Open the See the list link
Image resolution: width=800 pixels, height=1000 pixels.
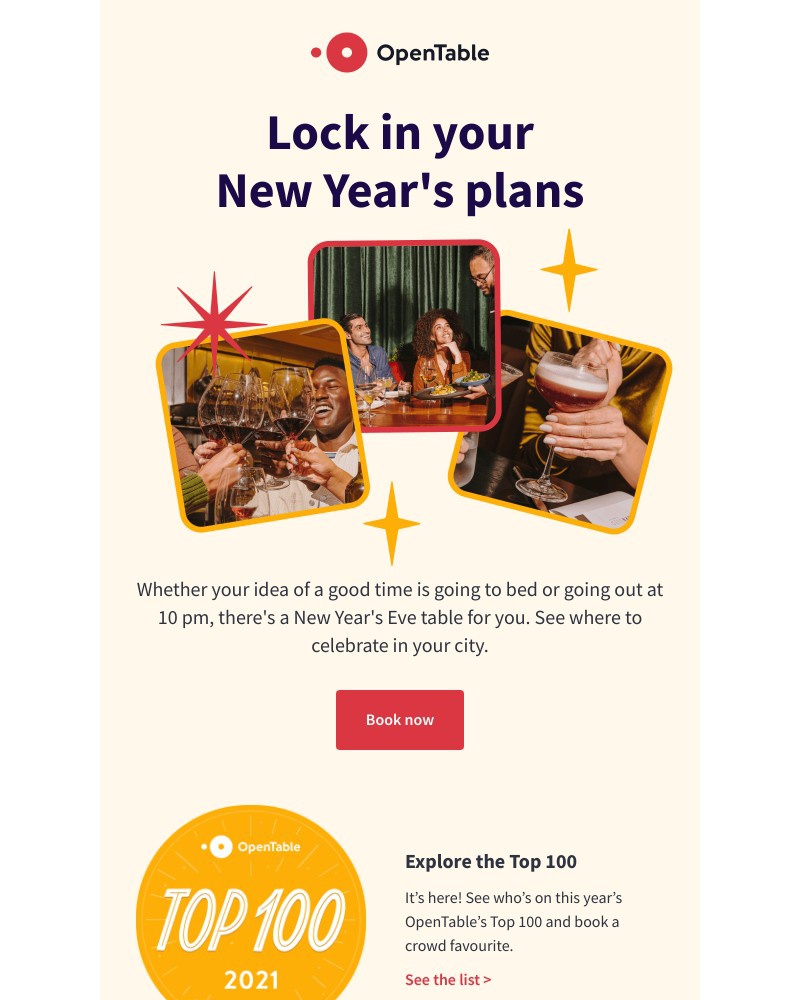[x=443, y=980]
